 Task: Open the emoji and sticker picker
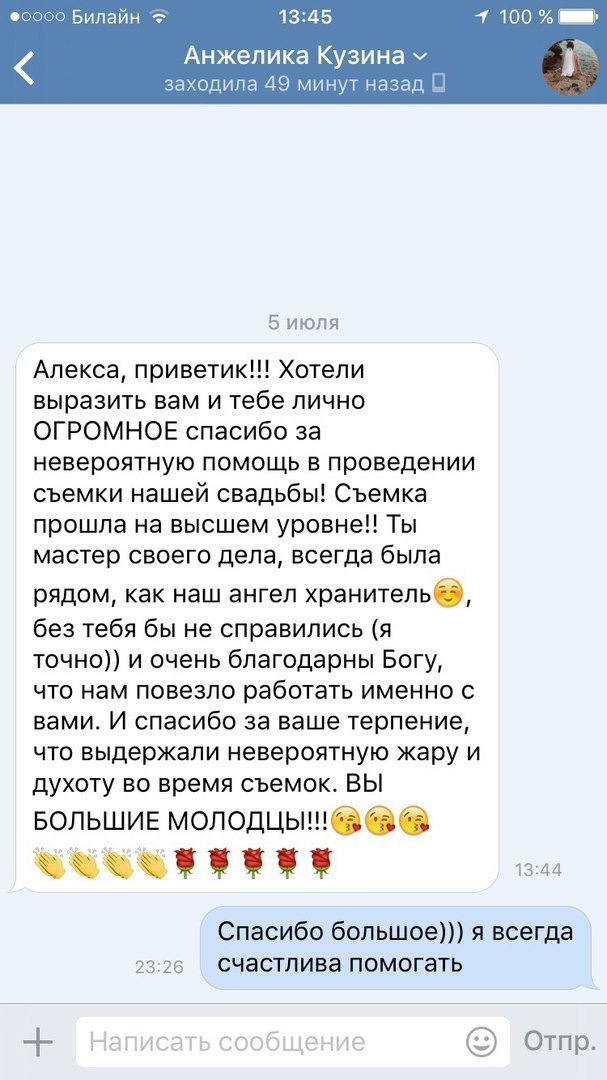pyautogui.click(x=482, y=1041)
